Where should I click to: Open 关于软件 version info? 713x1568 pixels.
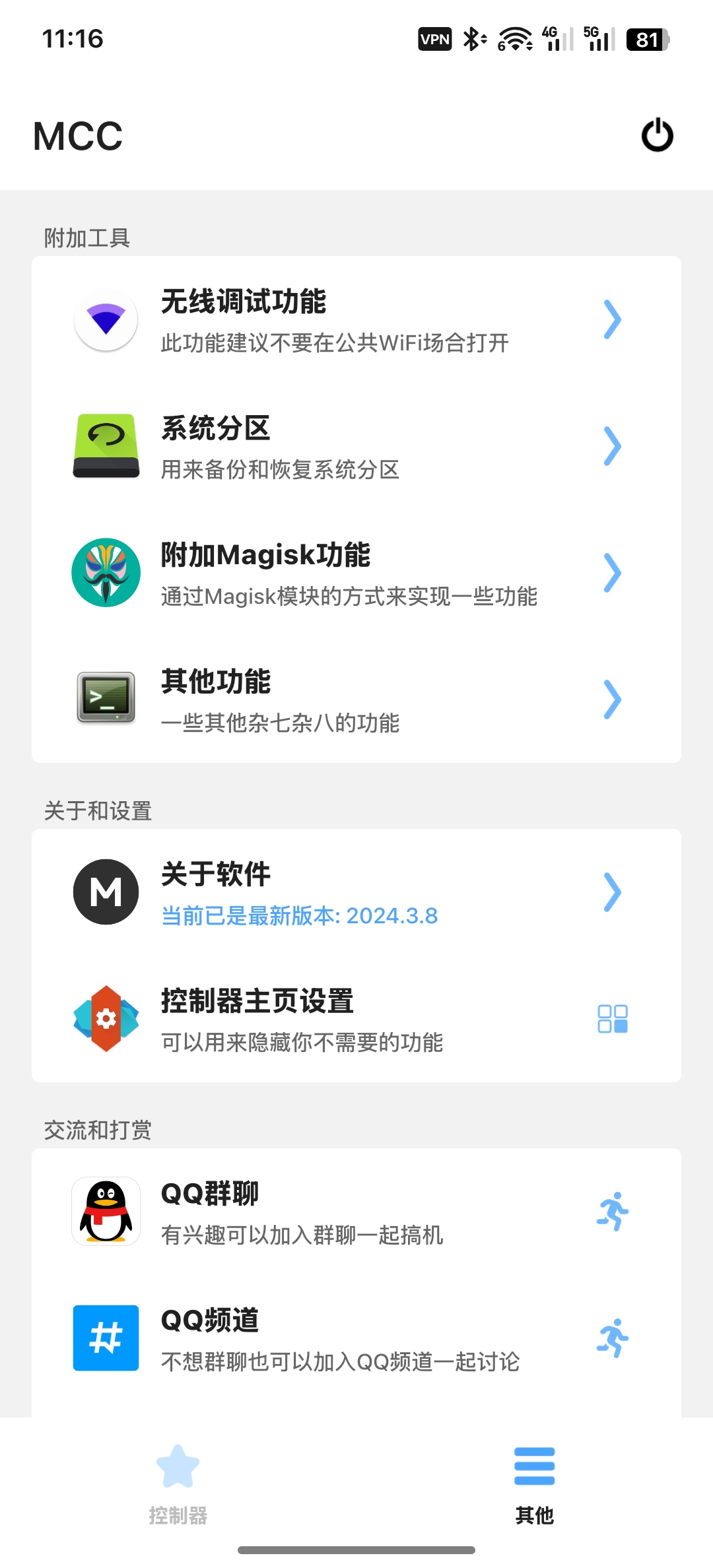coord(356,893)
